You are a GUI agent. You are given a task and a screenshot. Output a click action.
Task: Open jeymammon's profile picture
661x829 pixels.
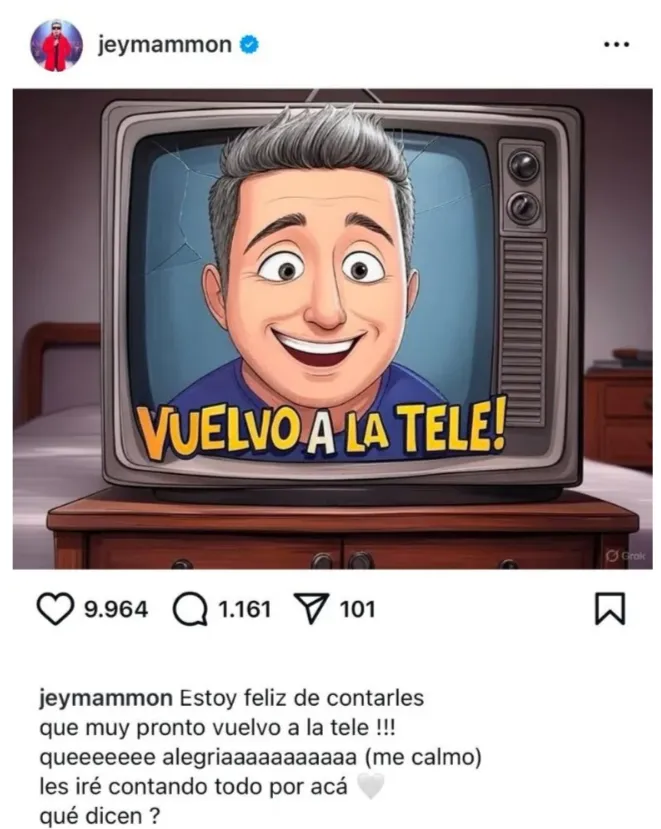[56, 45]
